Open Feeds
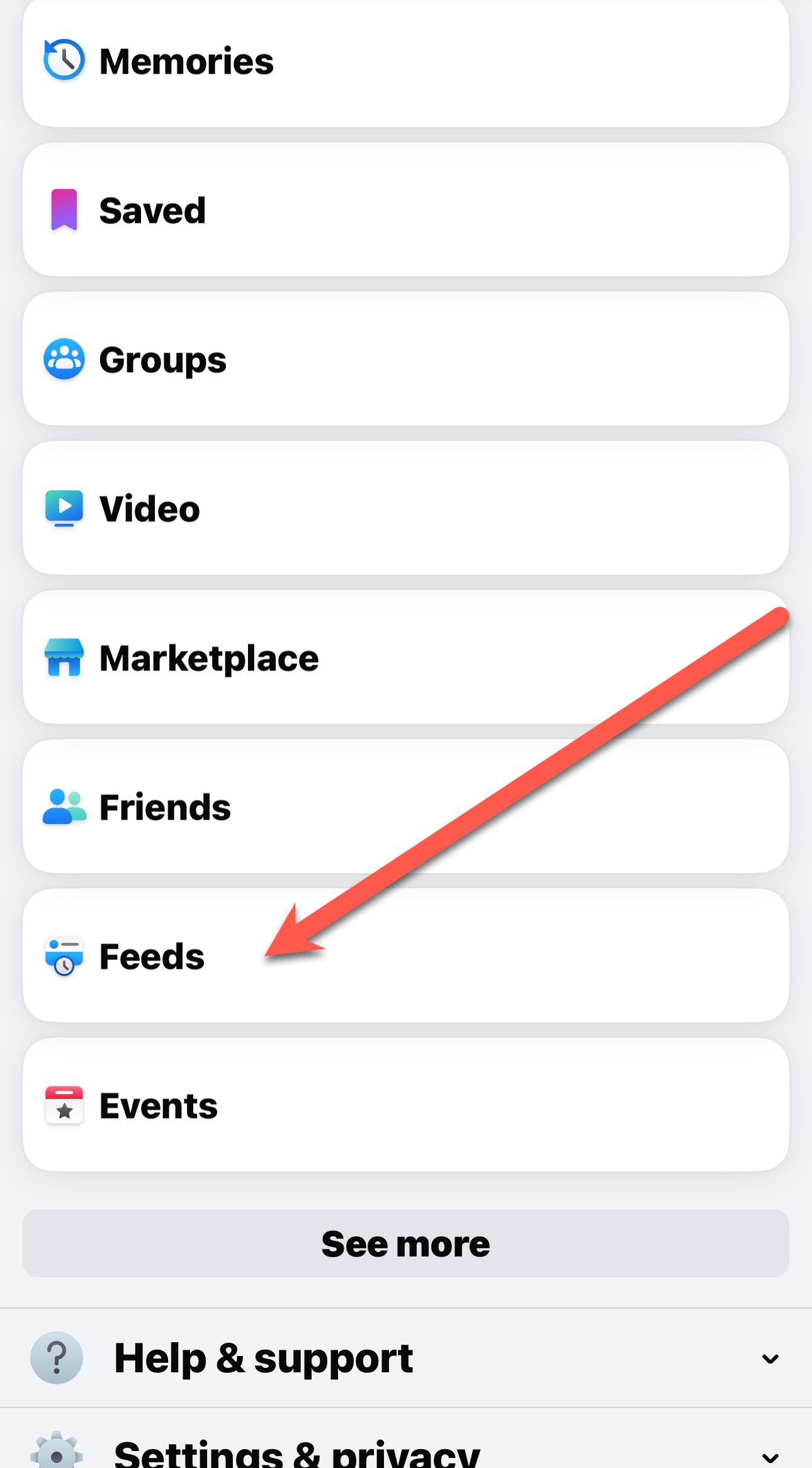Image resolution: width=812 pixels, height=1468 pixels. tap(152, 957)
